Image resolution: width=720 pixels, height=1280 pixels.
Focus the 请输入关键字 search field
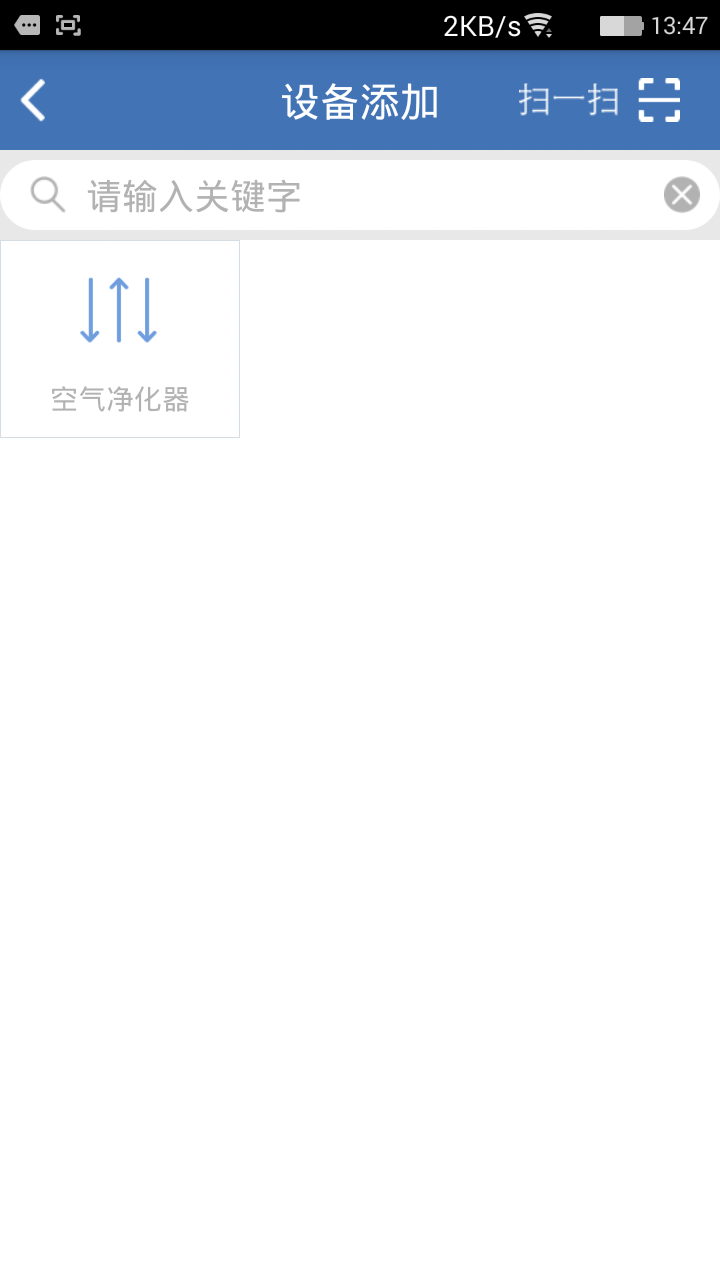(360, 195)
